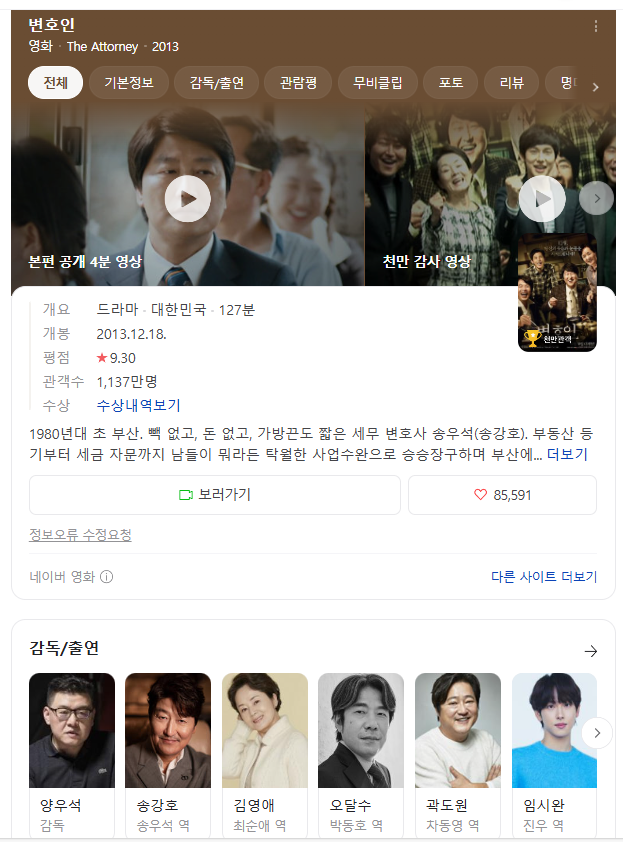Show next video clips with the arrow
Image resolution: width=623 pixels, height=842 pixels.
tap(597, 198)
